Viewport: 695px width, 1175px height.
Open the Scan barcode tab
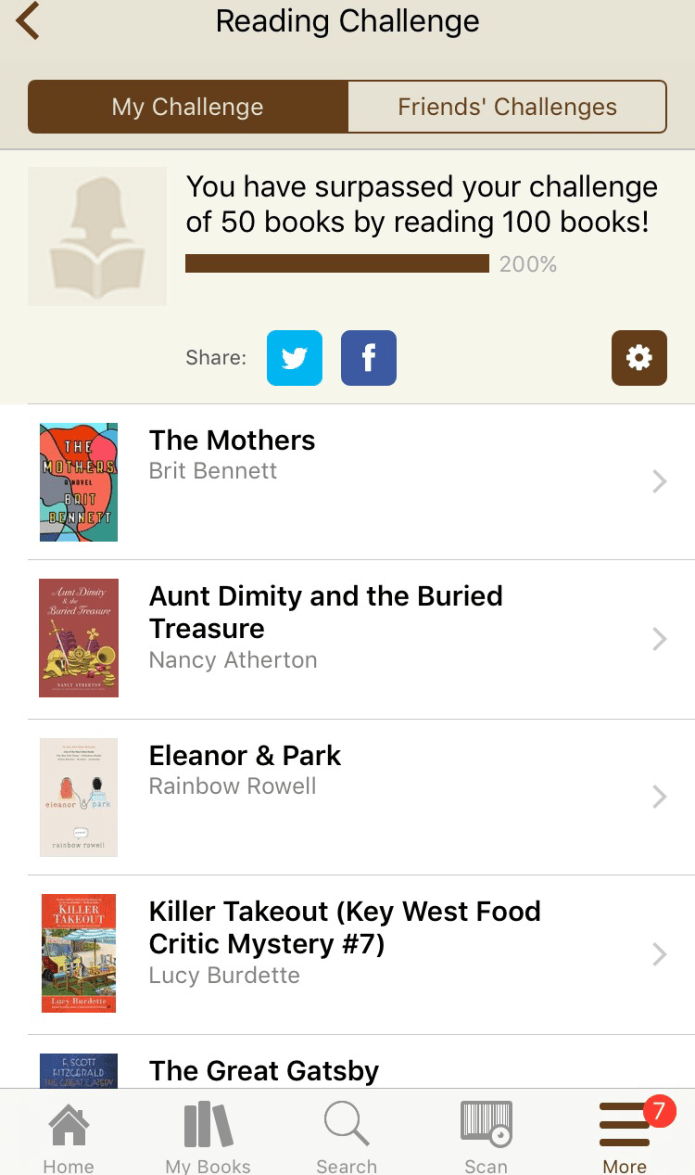click(x=486, y=1136)
